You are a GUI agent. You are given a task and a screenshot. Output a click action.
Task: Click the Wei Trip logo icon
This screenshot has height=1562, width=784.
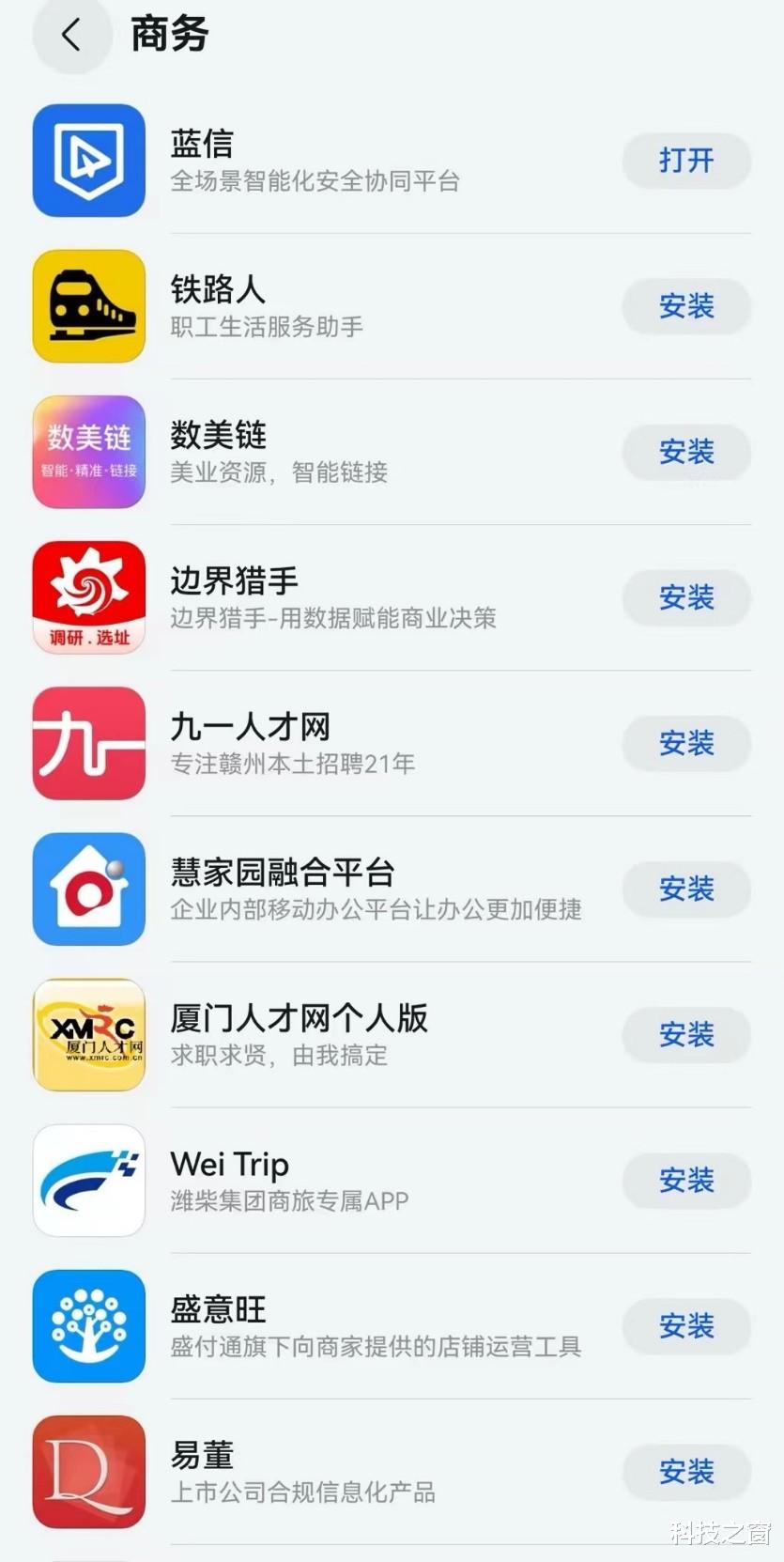point(88,1181)
